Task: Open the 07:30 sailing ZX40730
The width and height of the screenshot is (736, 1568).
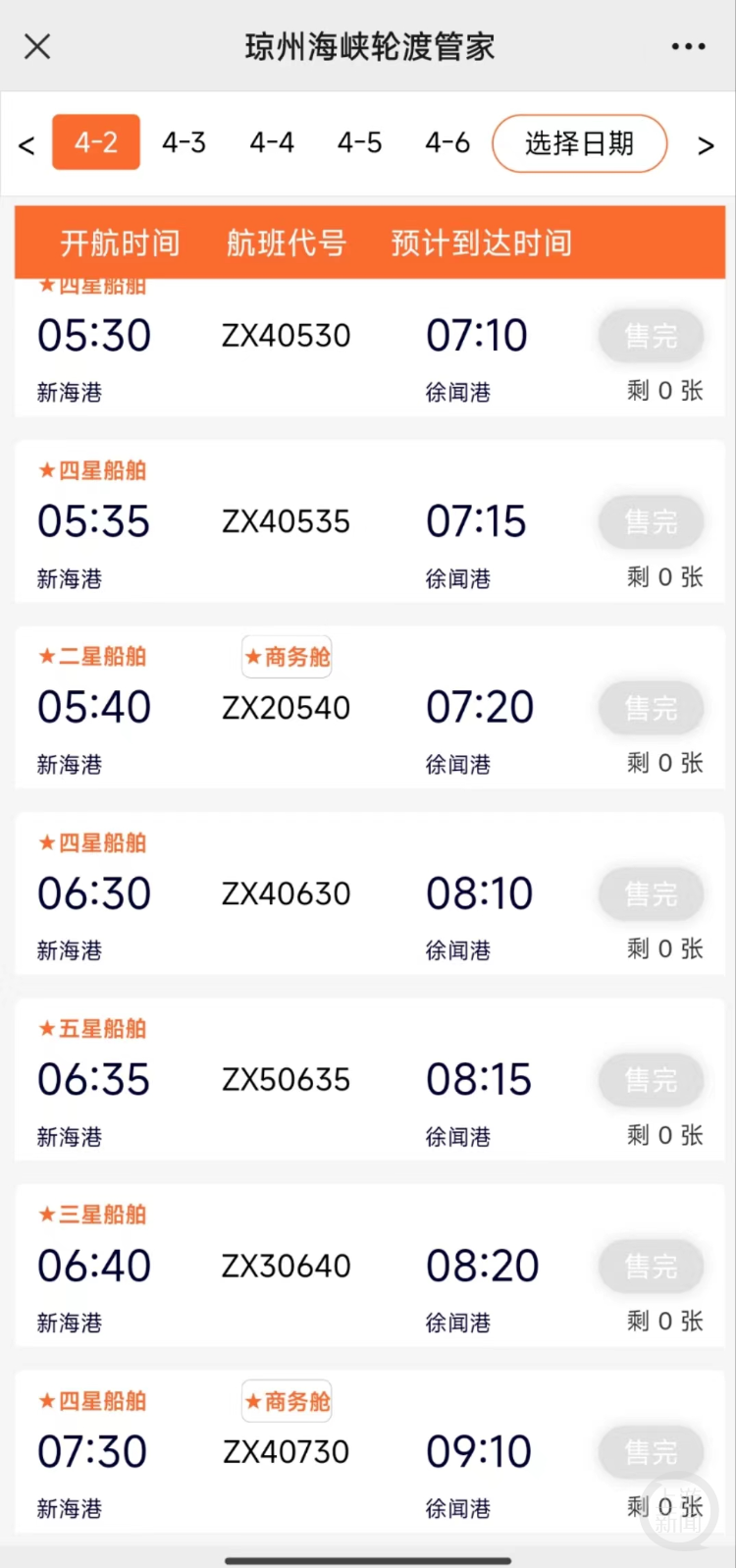Action: 370,1451
